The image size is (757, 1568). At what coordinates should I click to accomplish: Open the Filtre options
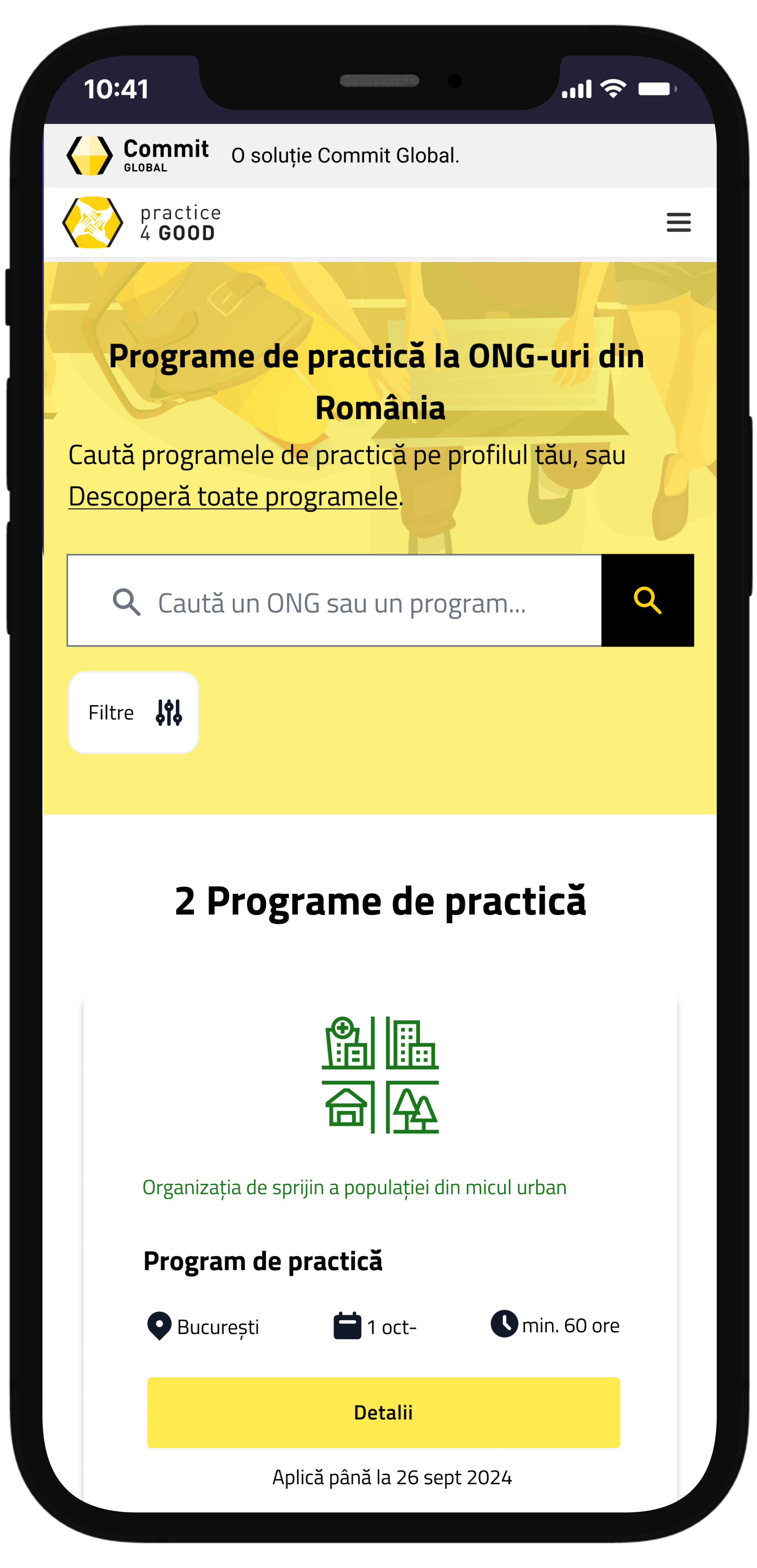134,712
